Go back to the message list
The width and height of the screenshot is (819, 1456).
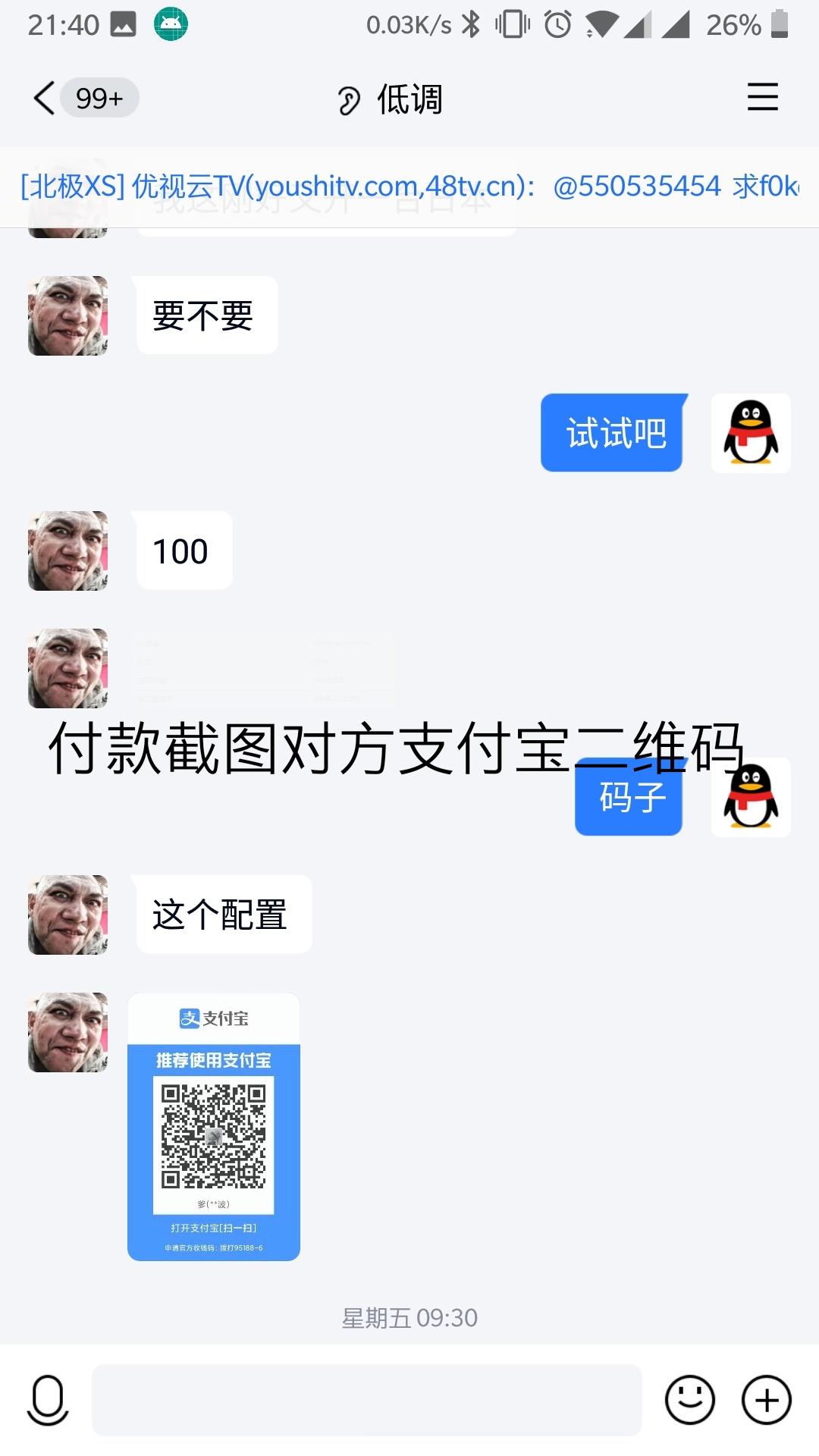pos(45,99)
